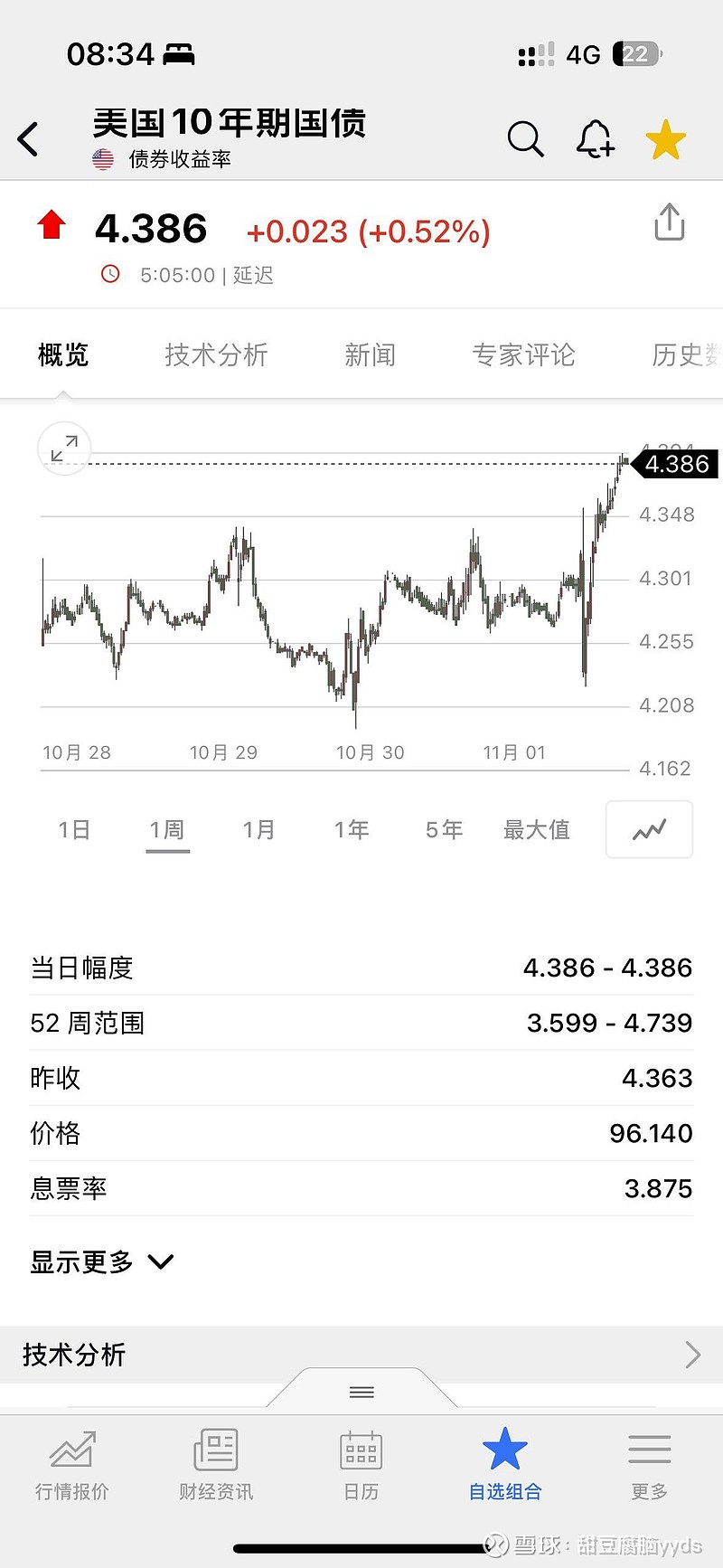Go back with the arrow at top left
The image size is (723, 1568).
point(28,138)
